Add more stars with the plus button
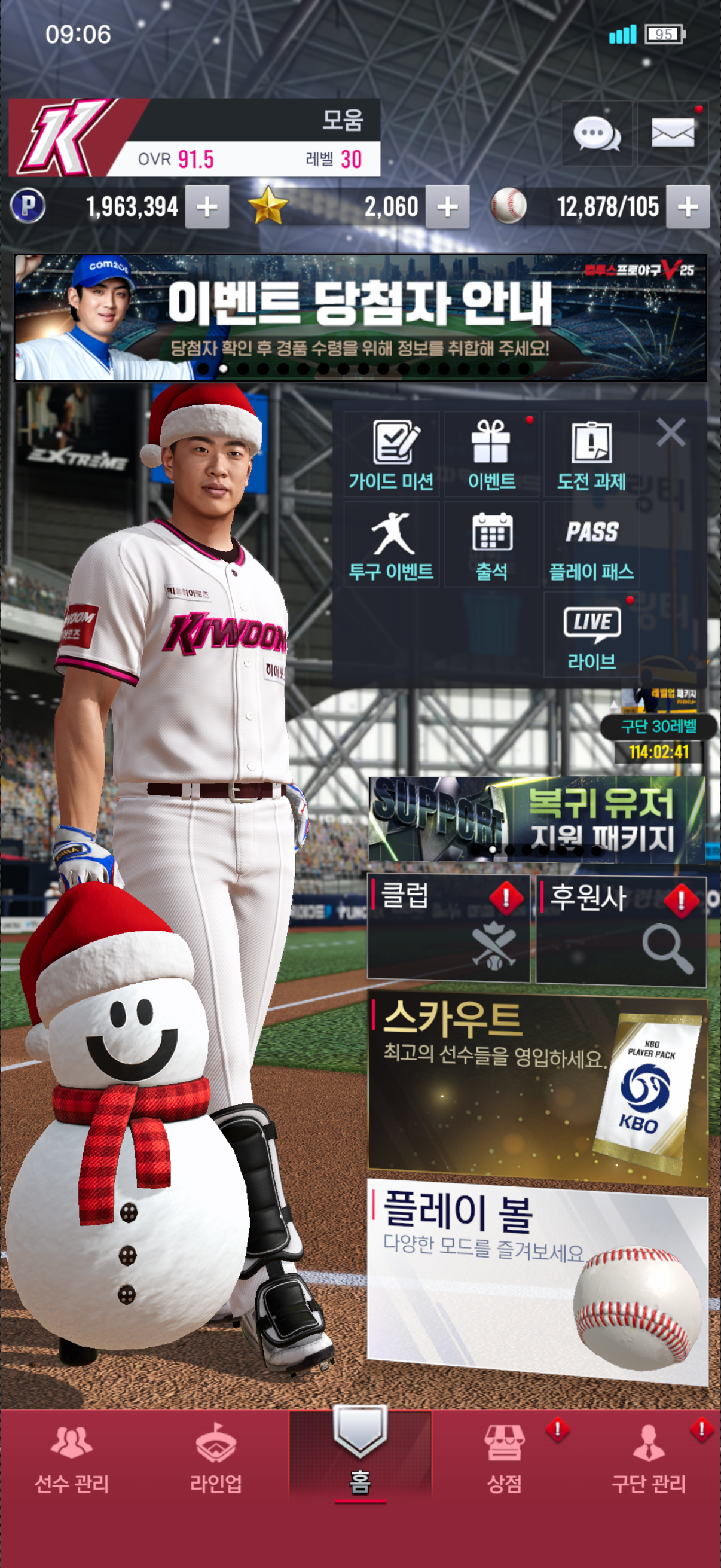 click(447, 207)
